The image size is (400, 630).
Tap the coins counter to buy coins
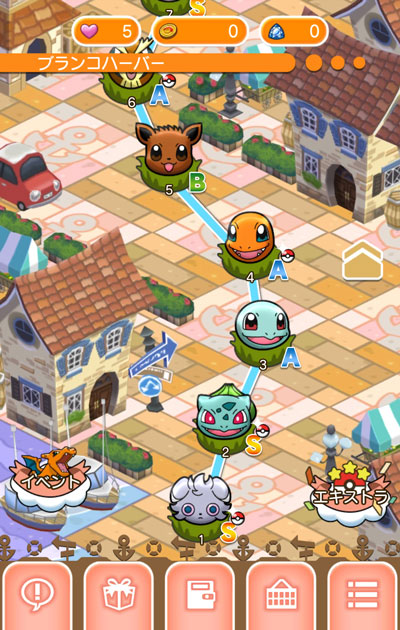[200, 31]
